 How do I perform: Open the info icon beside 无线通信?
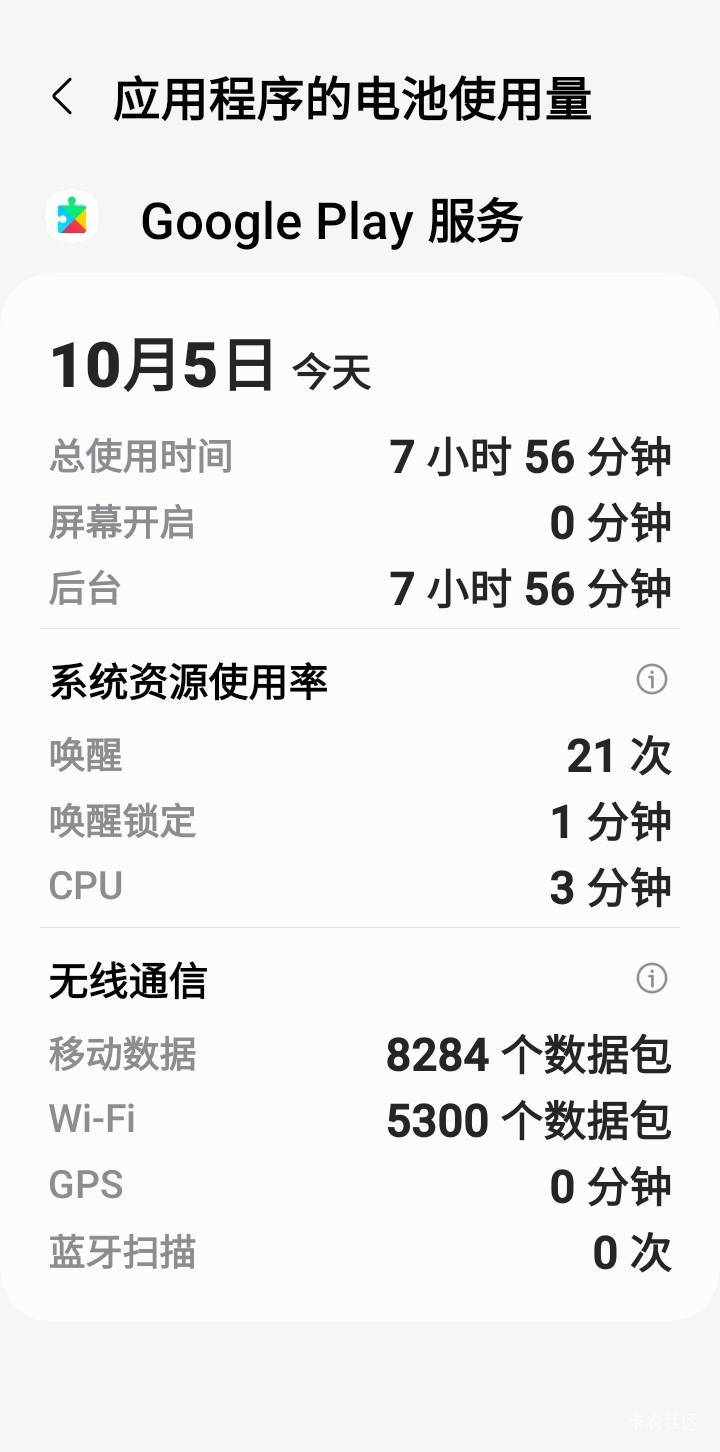click(x=652, y=978)
